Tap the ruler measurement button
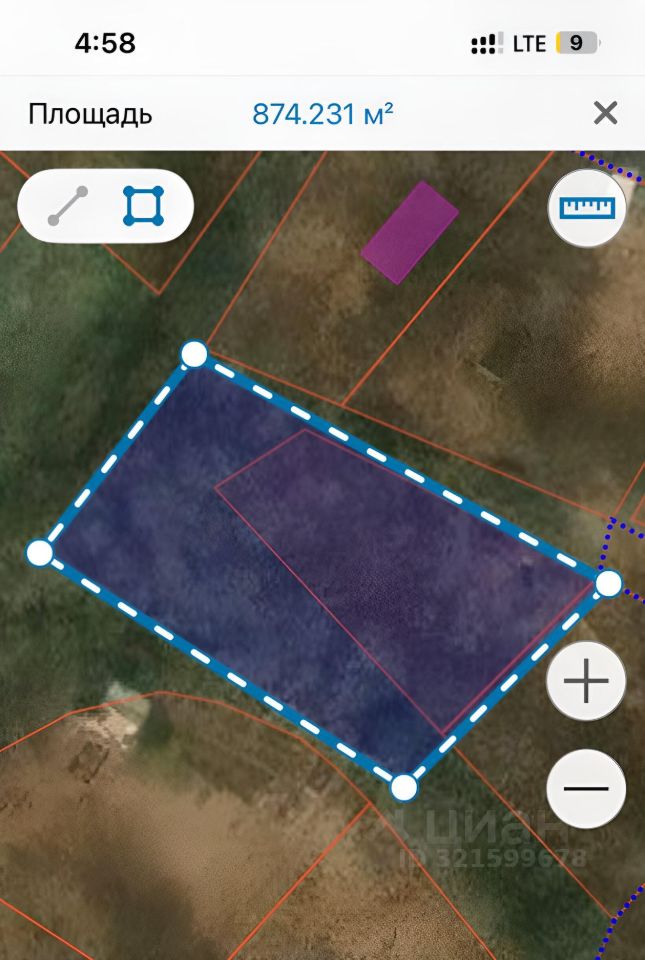The width and height of the screenshot is (645, 960). 586,207
